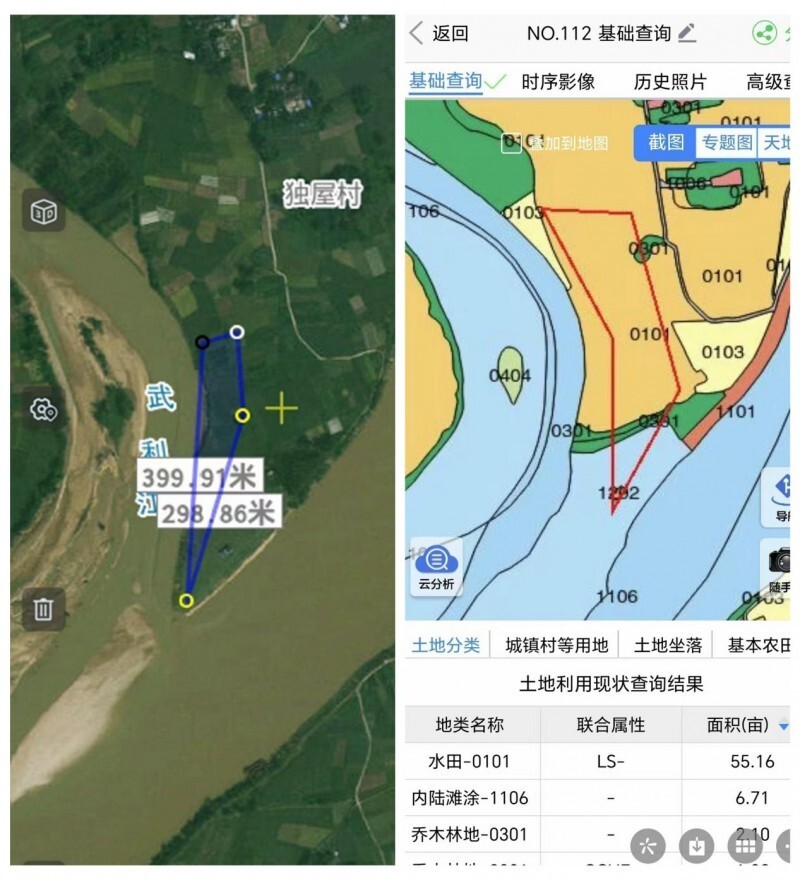800x880 pixels.
Task: Switch to the 时序影像 tab
Action: click(x=558, y=82)
